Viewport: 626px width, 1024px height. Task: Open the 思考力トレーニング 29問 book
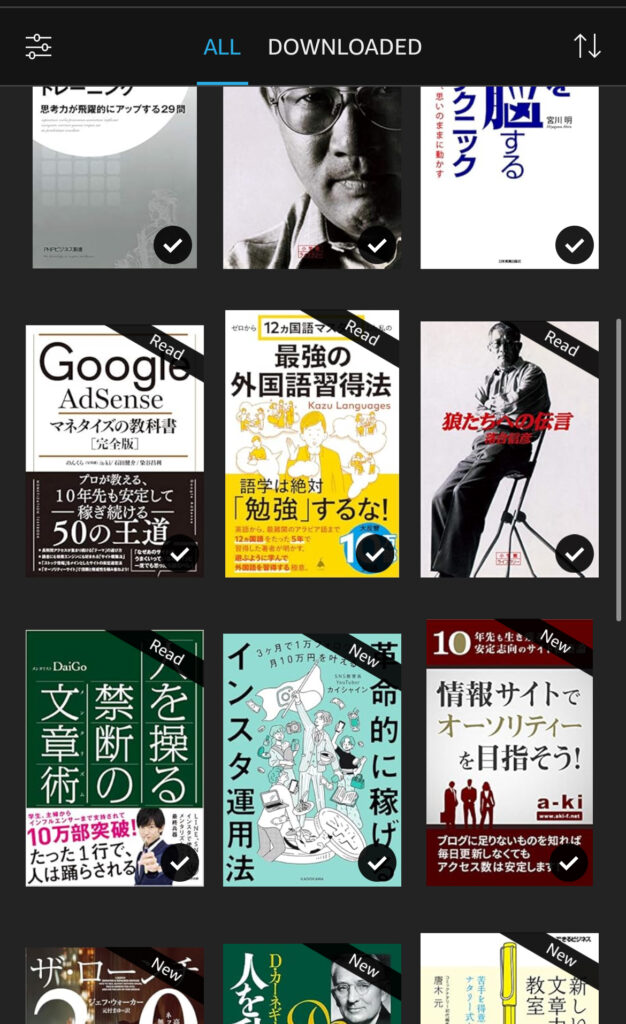[114, 177]
